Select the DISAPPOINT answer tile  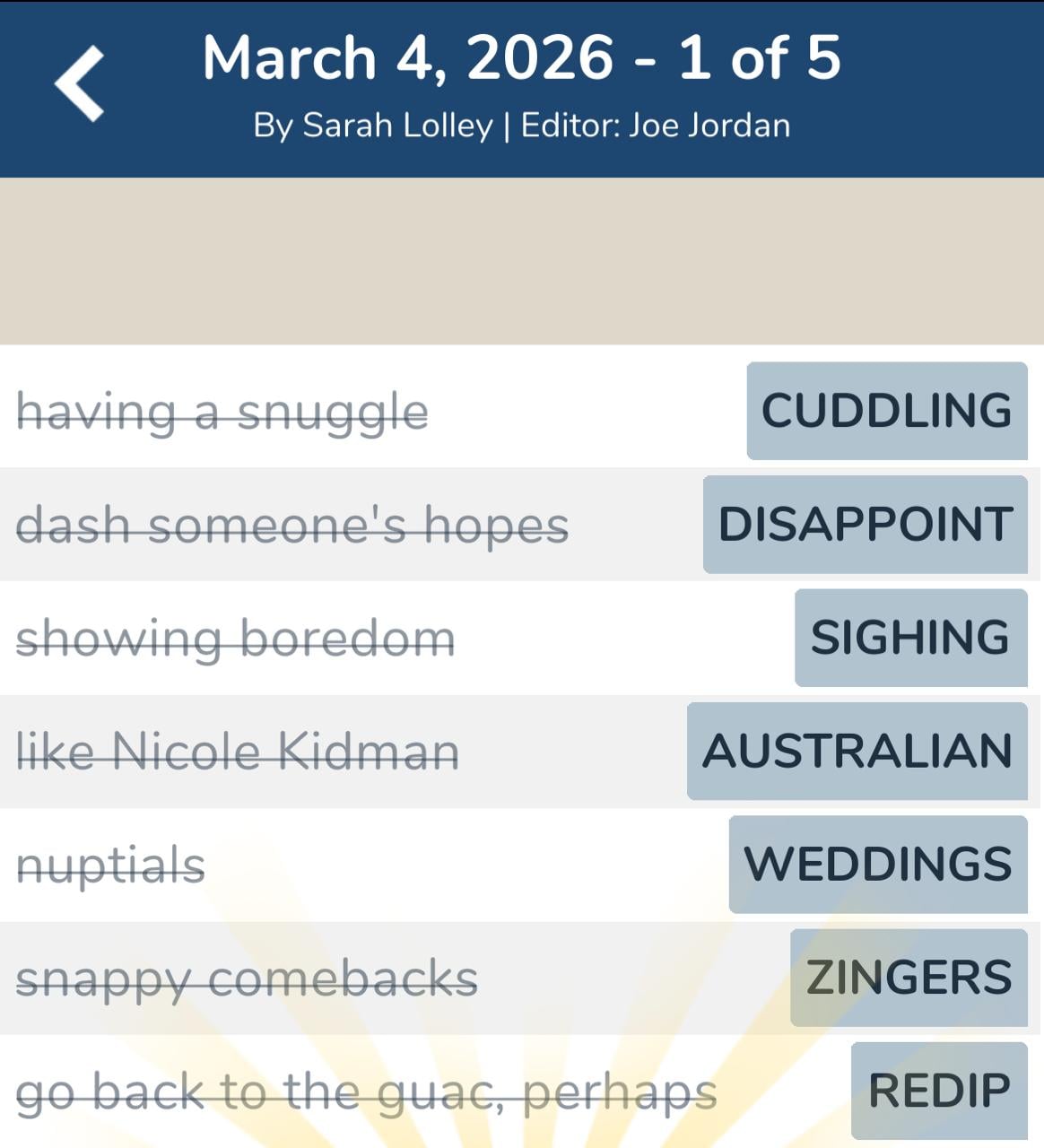(864, 526)
